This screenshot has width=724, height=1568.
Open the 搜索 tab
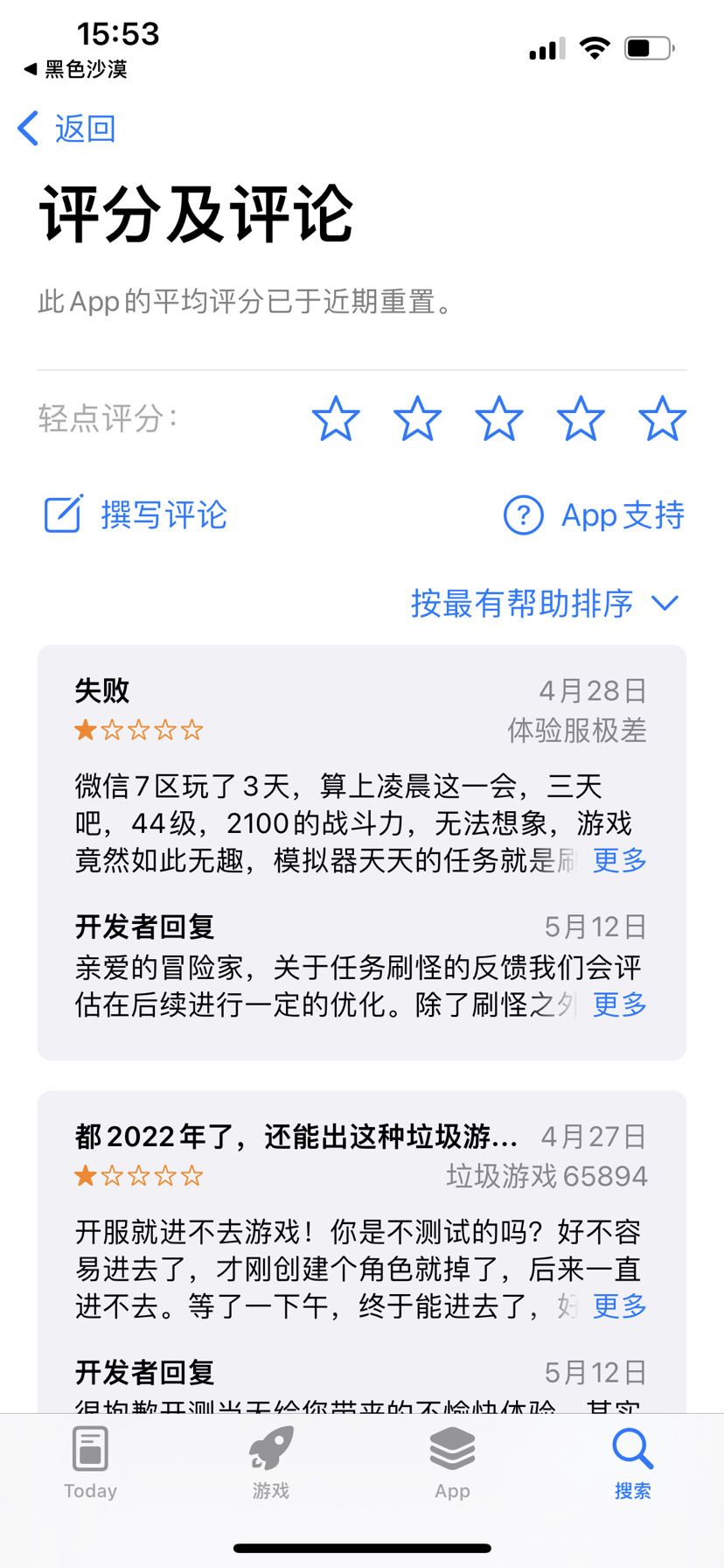632,1464
